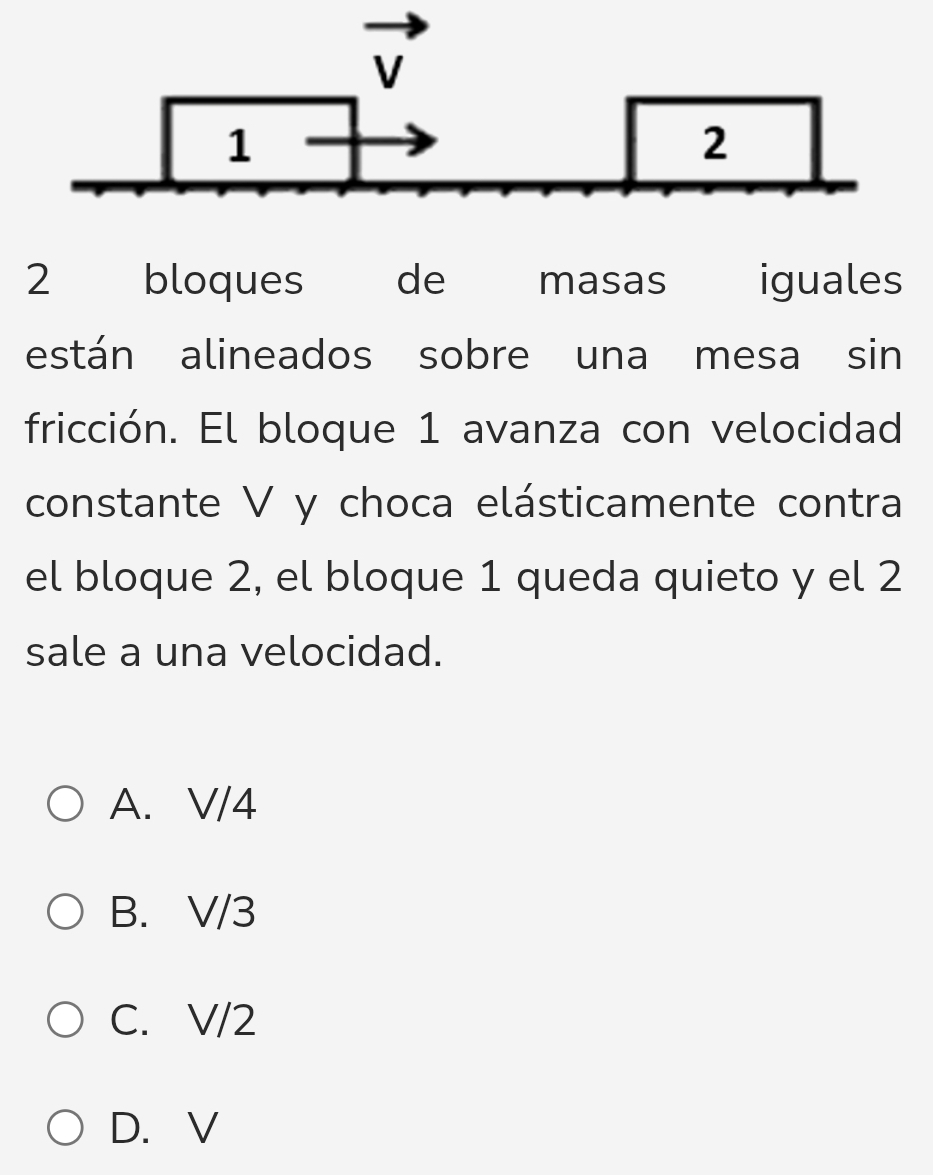Click the answer text label V/3
The width and height of the screenshot is (933, 1175).
coord(225,912)
